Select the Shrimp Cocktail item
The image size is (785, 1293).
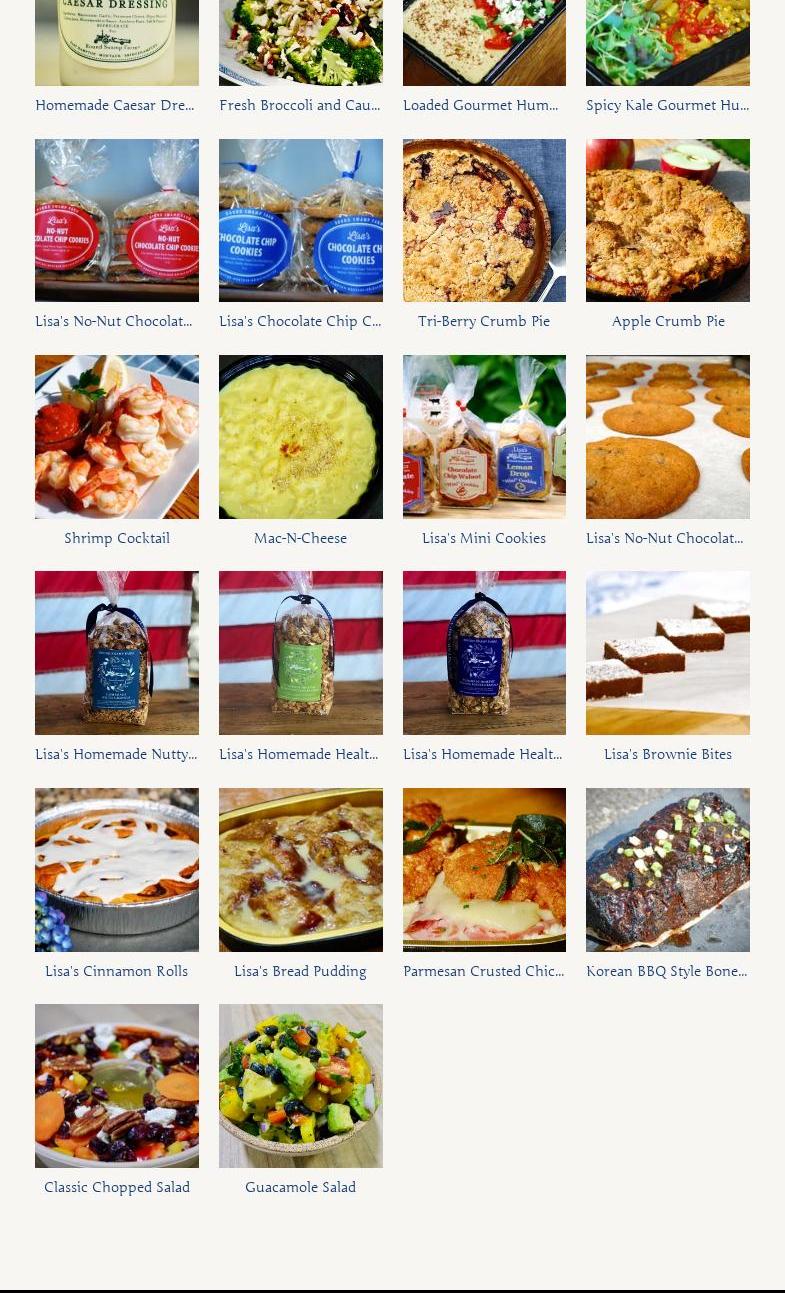[116, 437]
